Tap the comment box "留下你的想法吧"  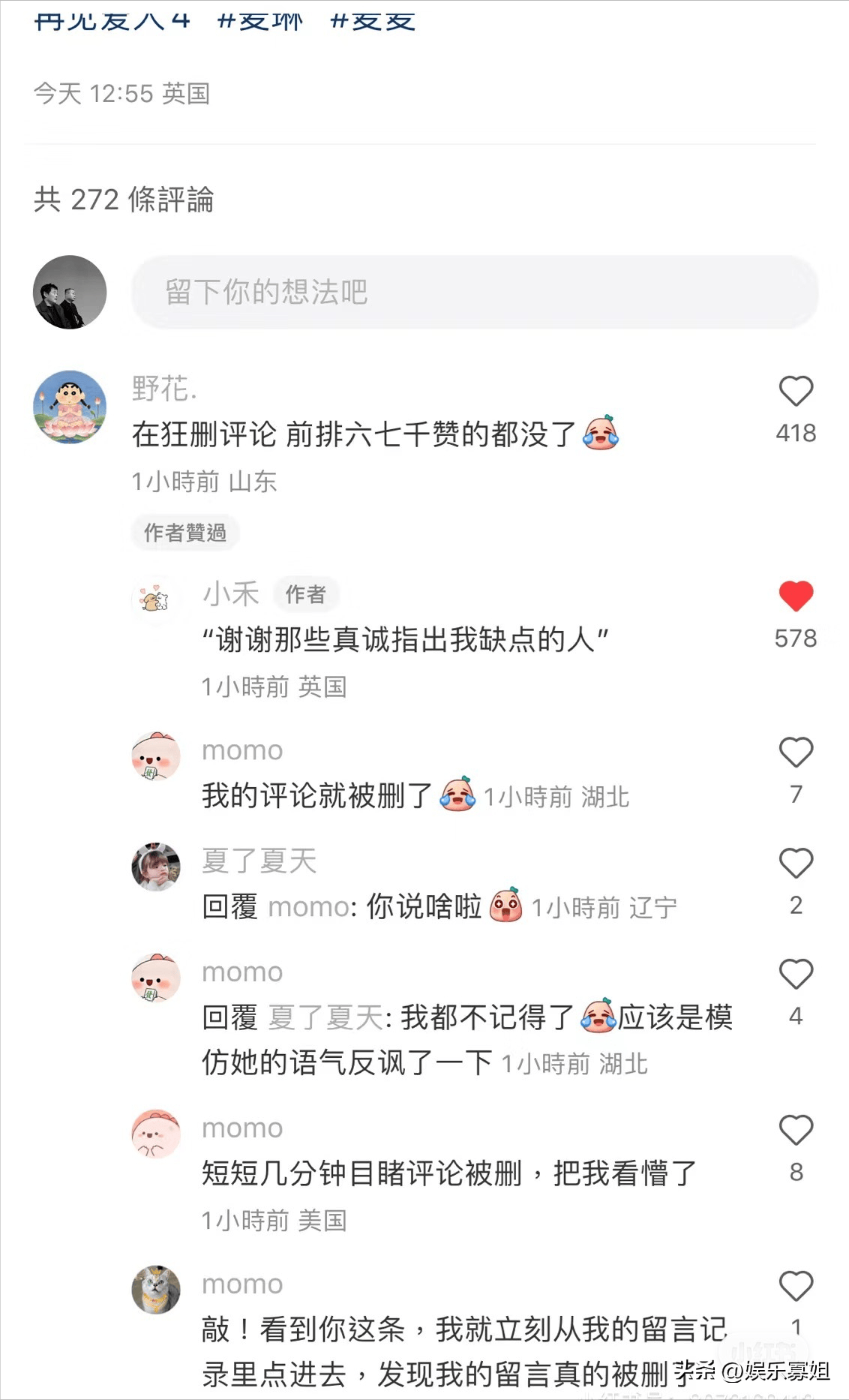tap(474, 292)
